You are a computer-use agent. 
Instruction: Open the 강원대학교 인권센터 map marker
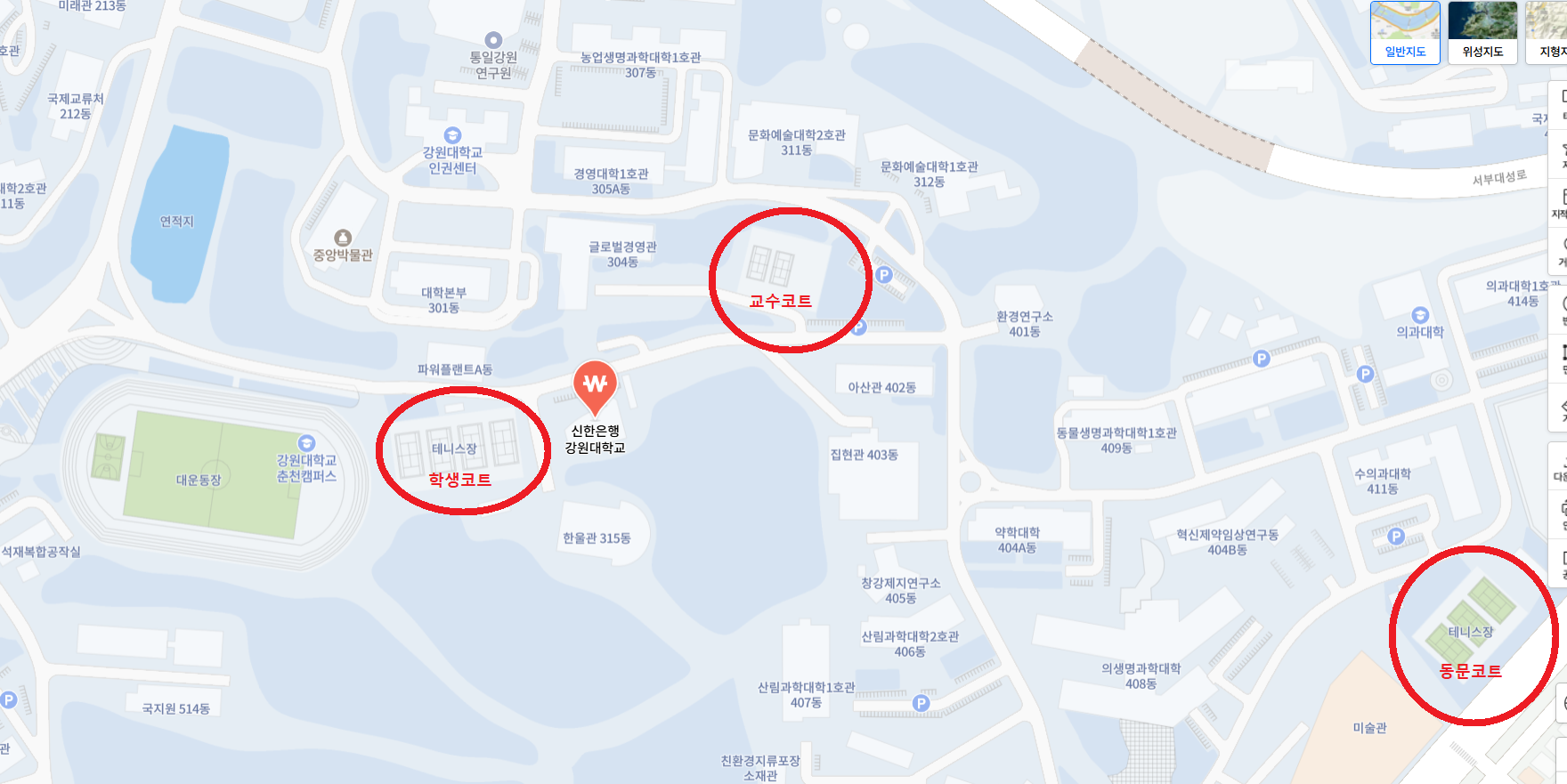(x=452, y=135)
